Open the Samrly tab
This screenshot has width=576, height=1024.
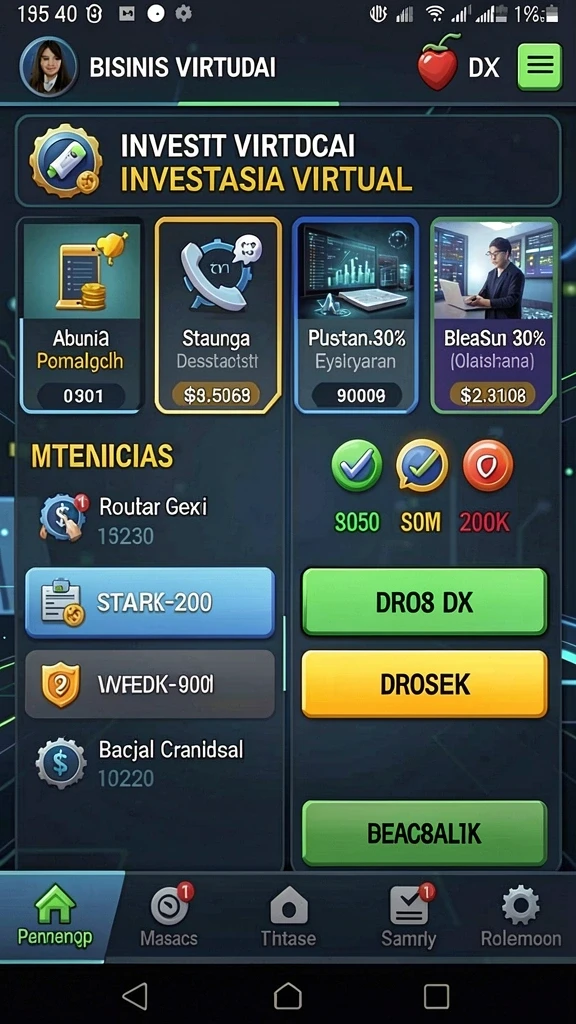(x=408, y=916)
